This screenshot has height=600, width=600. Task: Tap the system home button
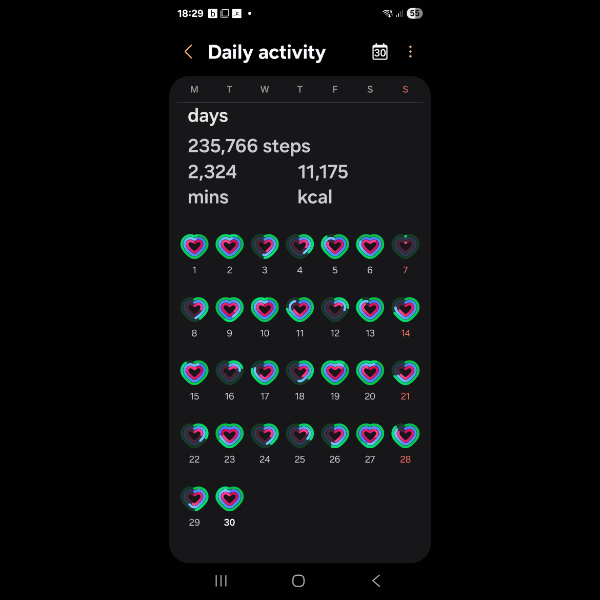click(298, 580)
